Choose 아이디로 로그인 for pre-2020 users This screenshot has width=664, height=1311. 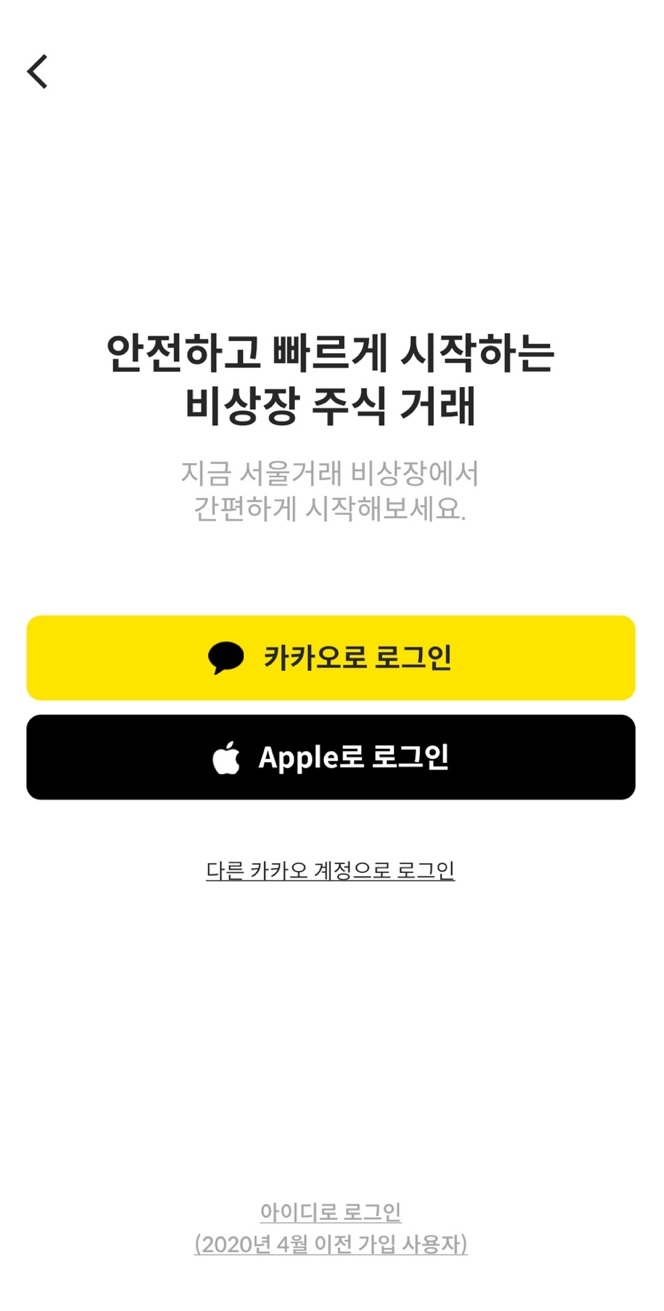click(331, 1213)
